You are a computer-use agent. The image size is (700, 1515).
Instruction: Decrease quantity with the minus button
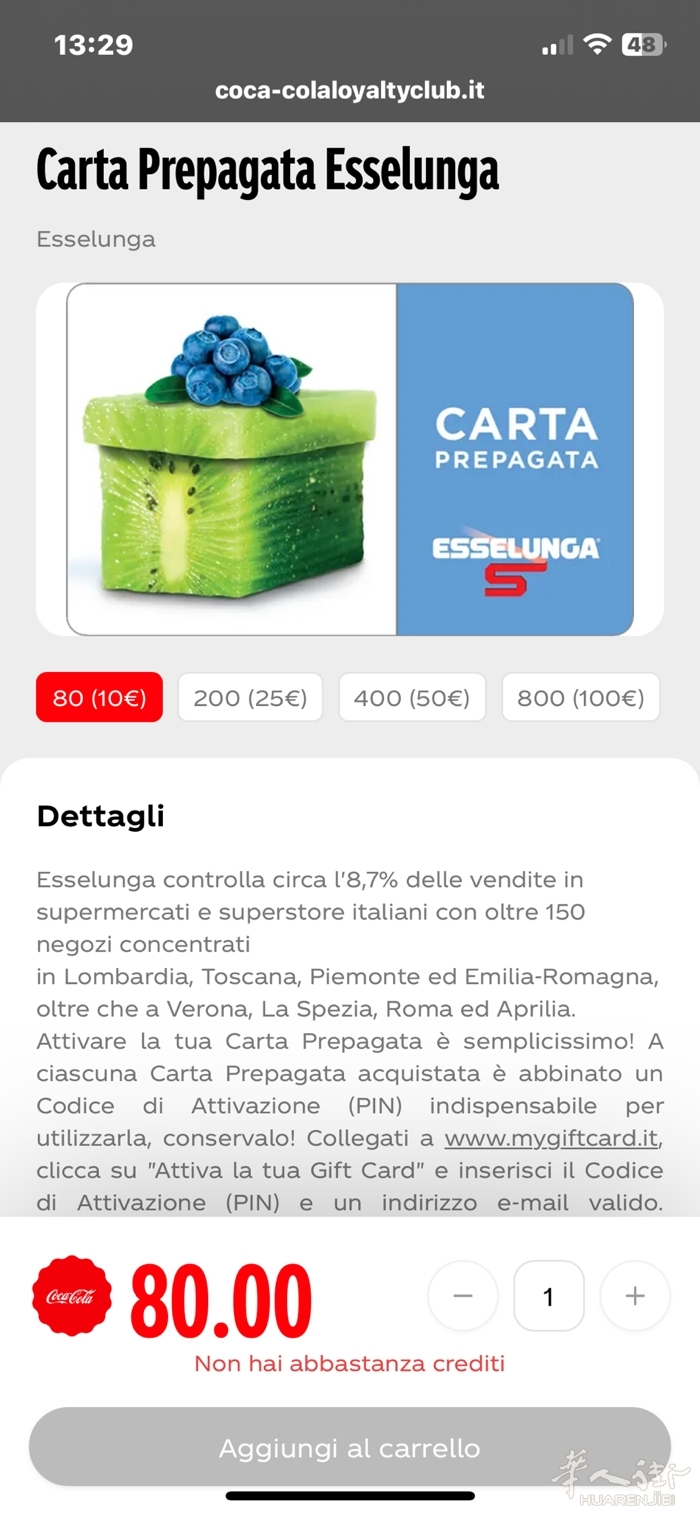463,1296
